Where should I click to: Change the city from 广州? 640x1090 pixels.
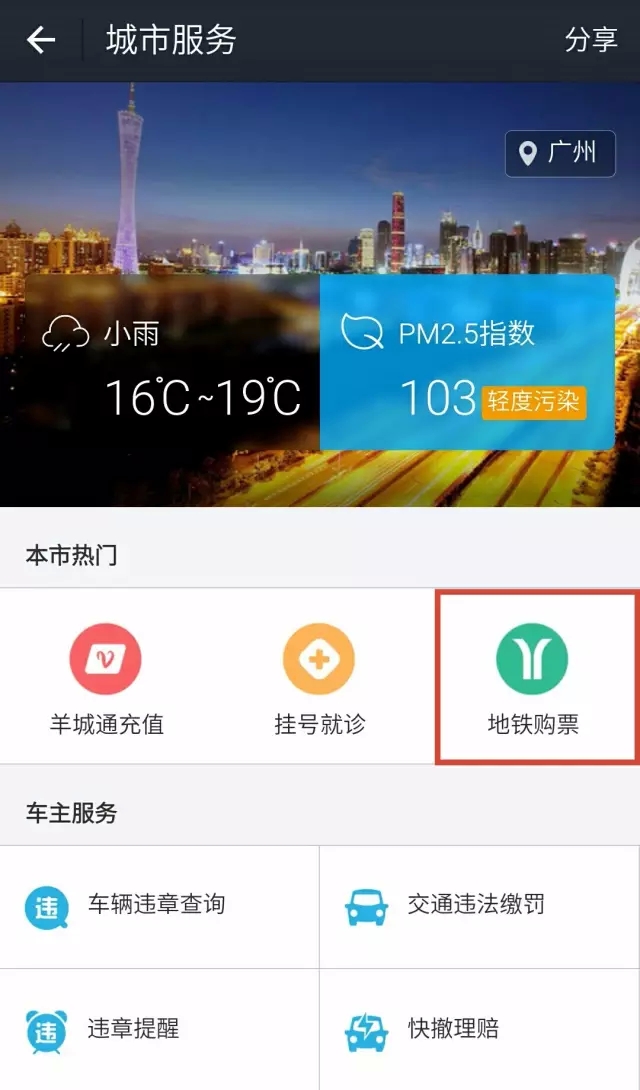pos(560,153)
